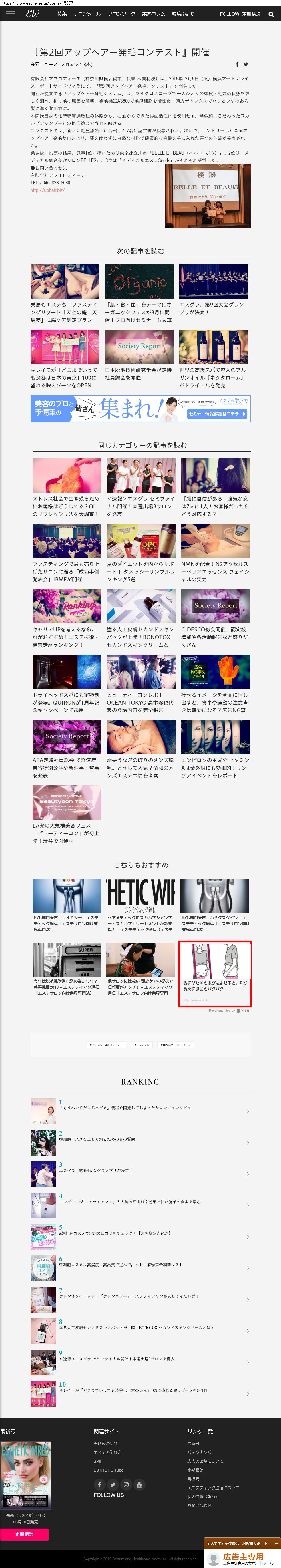Image resolution: width=281 pixels, height=1568 pixels.
Task: Open バックナンバー in link list
Action: click(x=201, y=1452)
